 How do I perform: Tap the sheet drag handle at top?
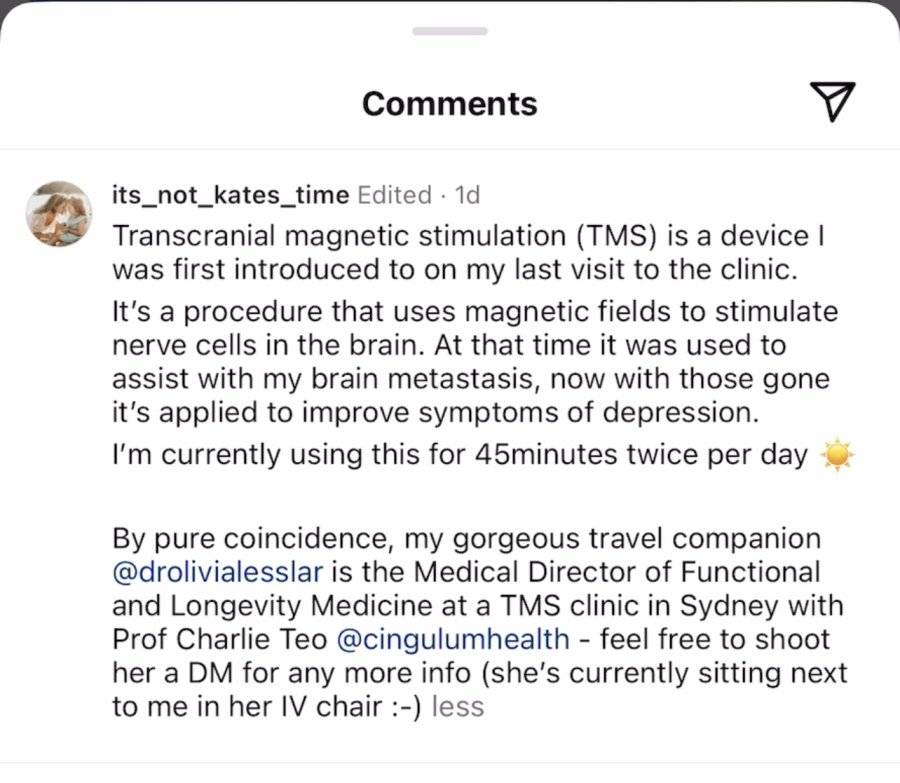click(x=450, y=31)
